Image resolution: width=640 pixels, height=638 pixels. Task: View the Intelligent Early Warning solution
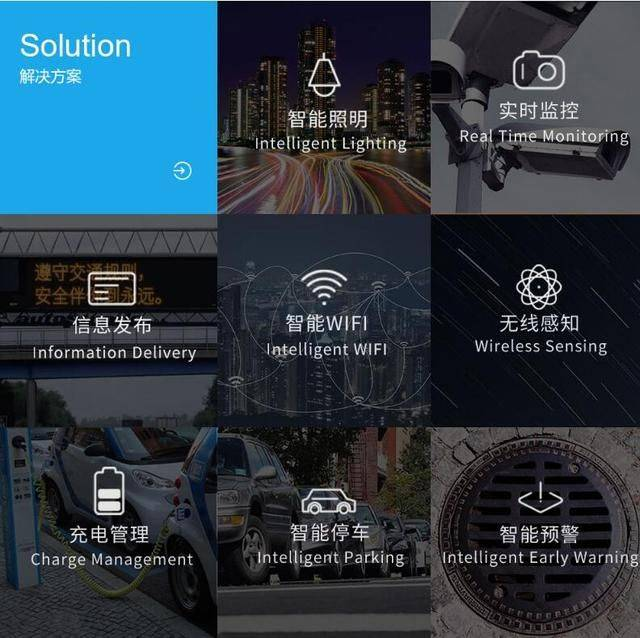(539, 531)
